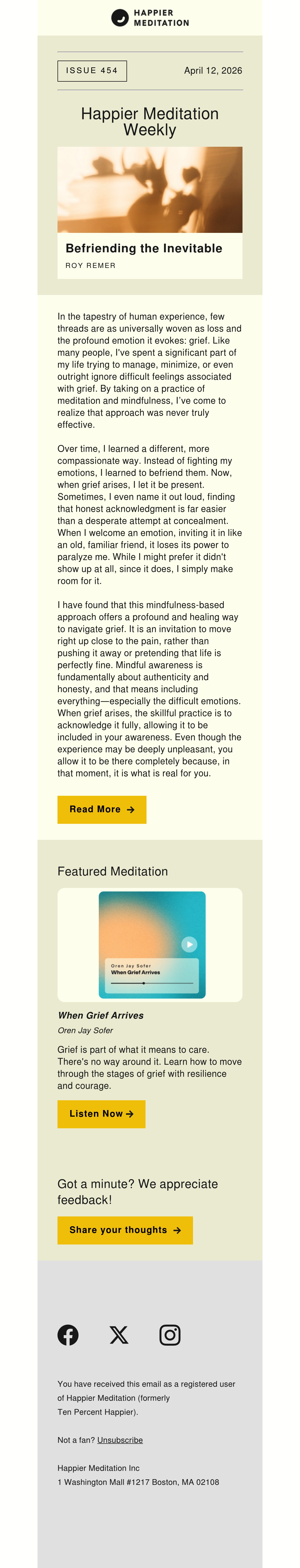This screenshot has width=300, height=1568.
Task: Open the Befriending the Inevitable article image
Action: click(150, 189)
